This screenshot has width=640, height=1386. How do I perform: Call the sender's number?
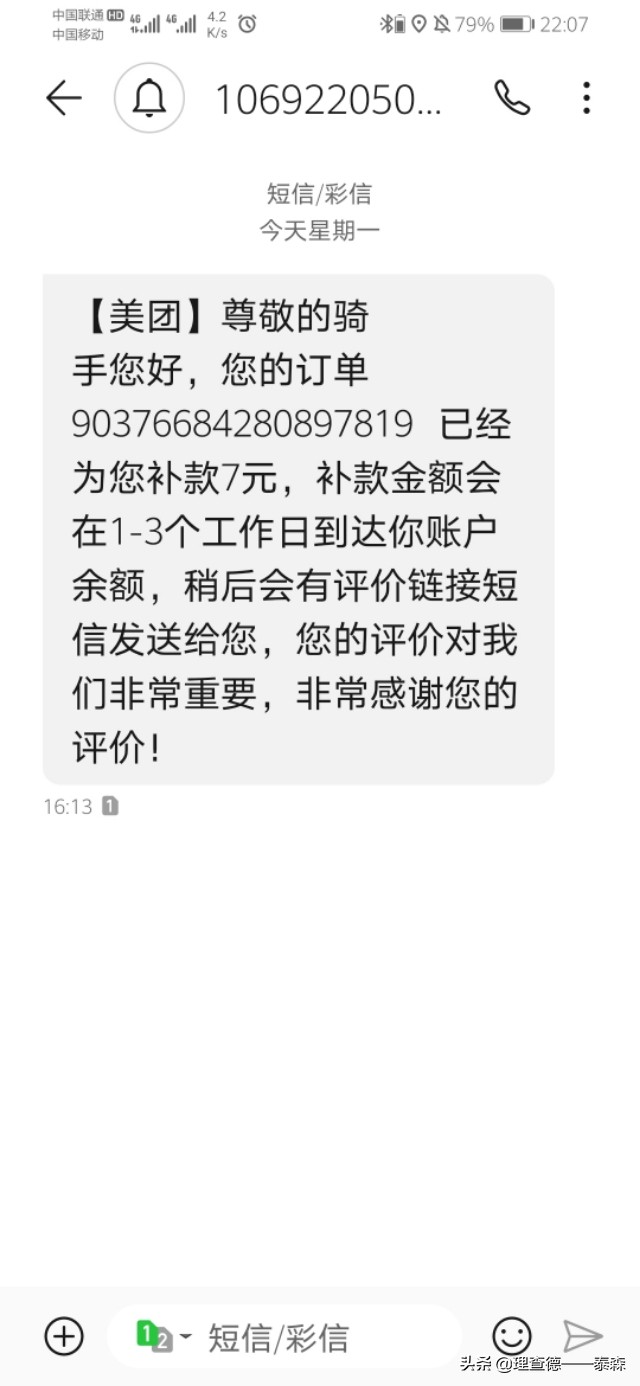click(512, 98)
